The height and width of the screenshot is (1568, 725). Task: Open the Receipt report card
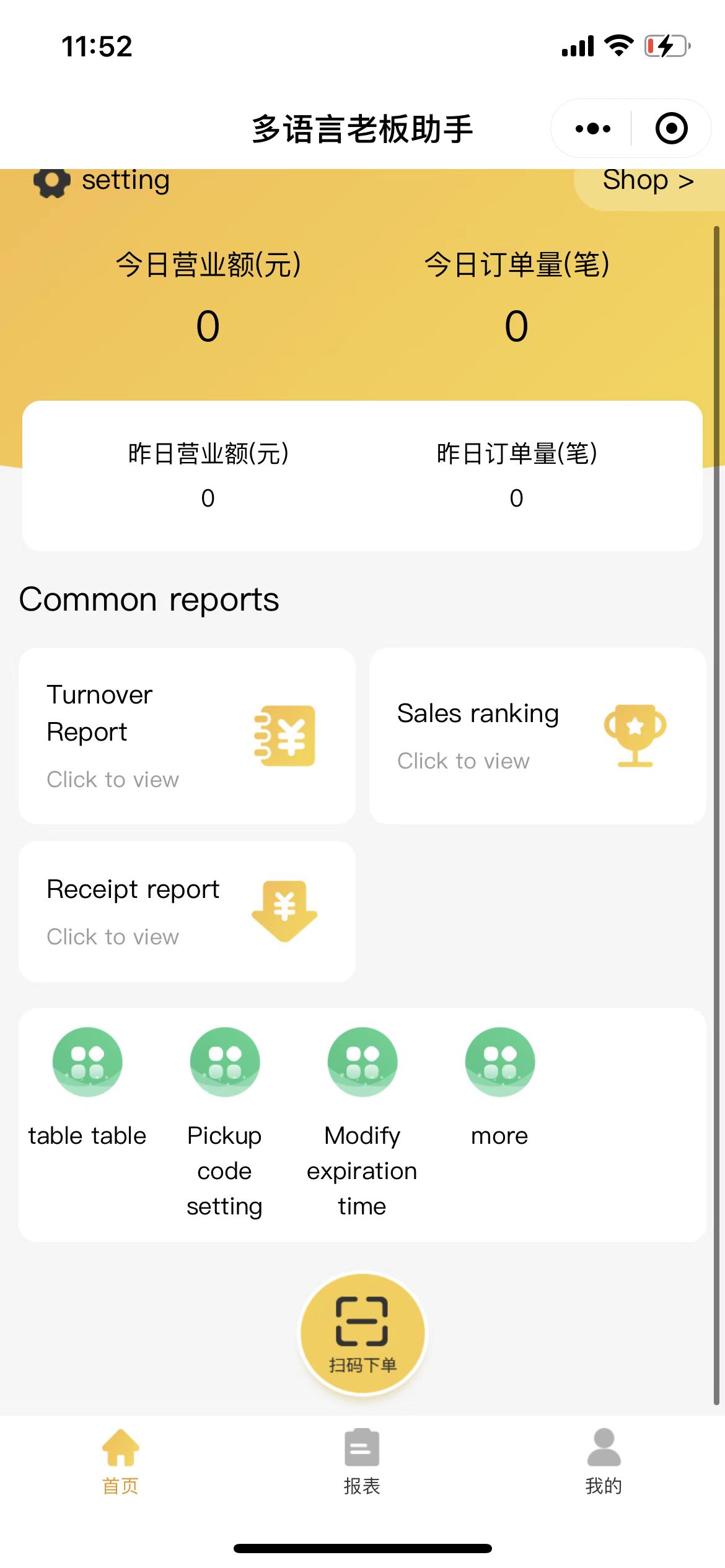[x=187, y=912]
